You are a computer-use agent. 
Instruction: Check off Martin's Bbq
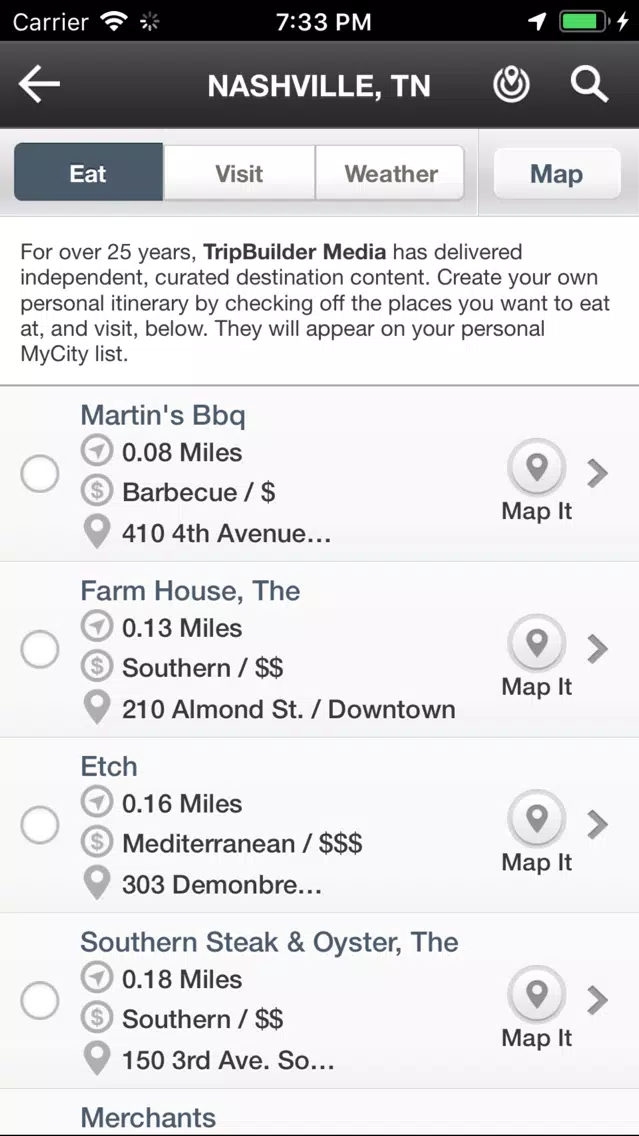click(x=40, y=474)
